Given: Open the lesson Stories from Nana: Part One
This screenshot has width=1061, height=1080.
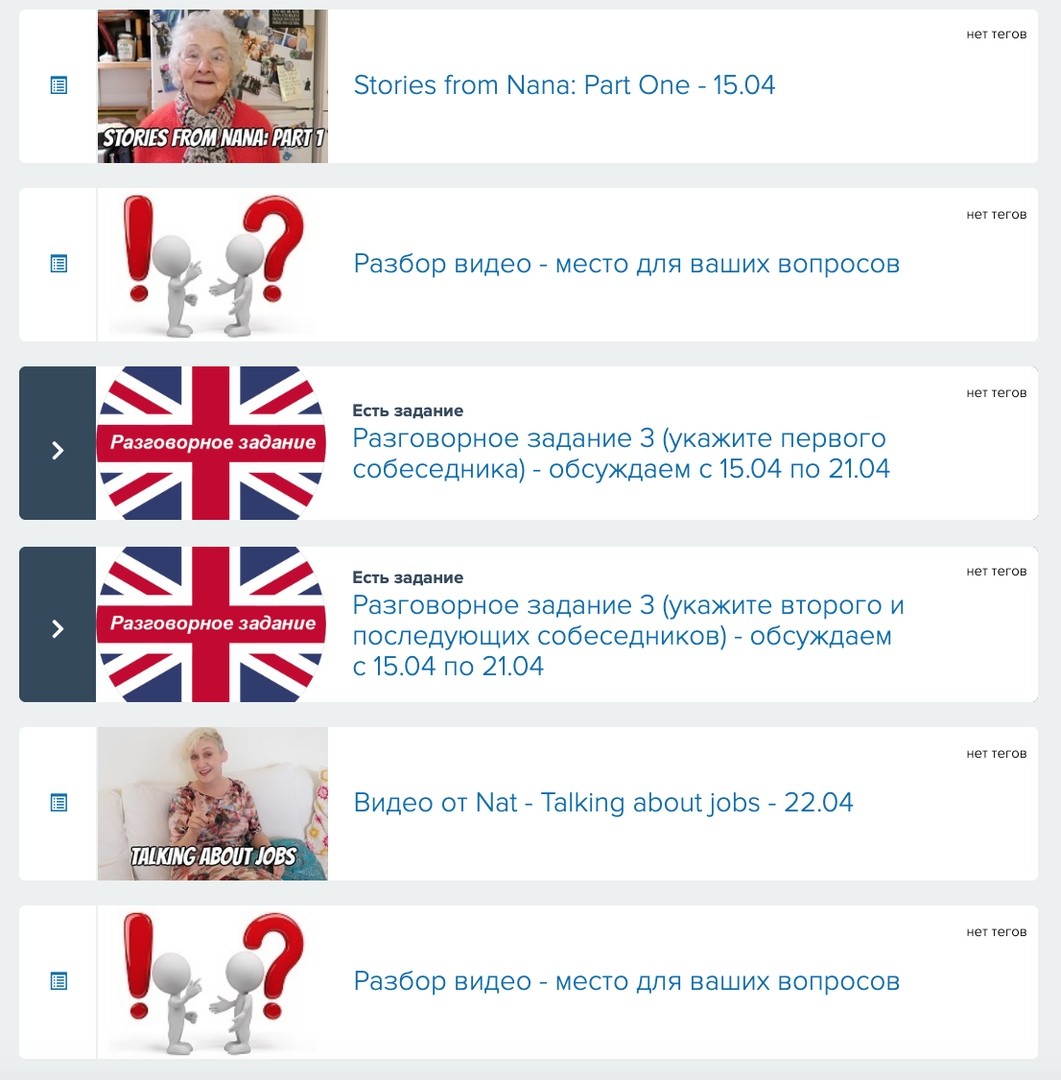Looking at the screenshot, I should 564,85.
